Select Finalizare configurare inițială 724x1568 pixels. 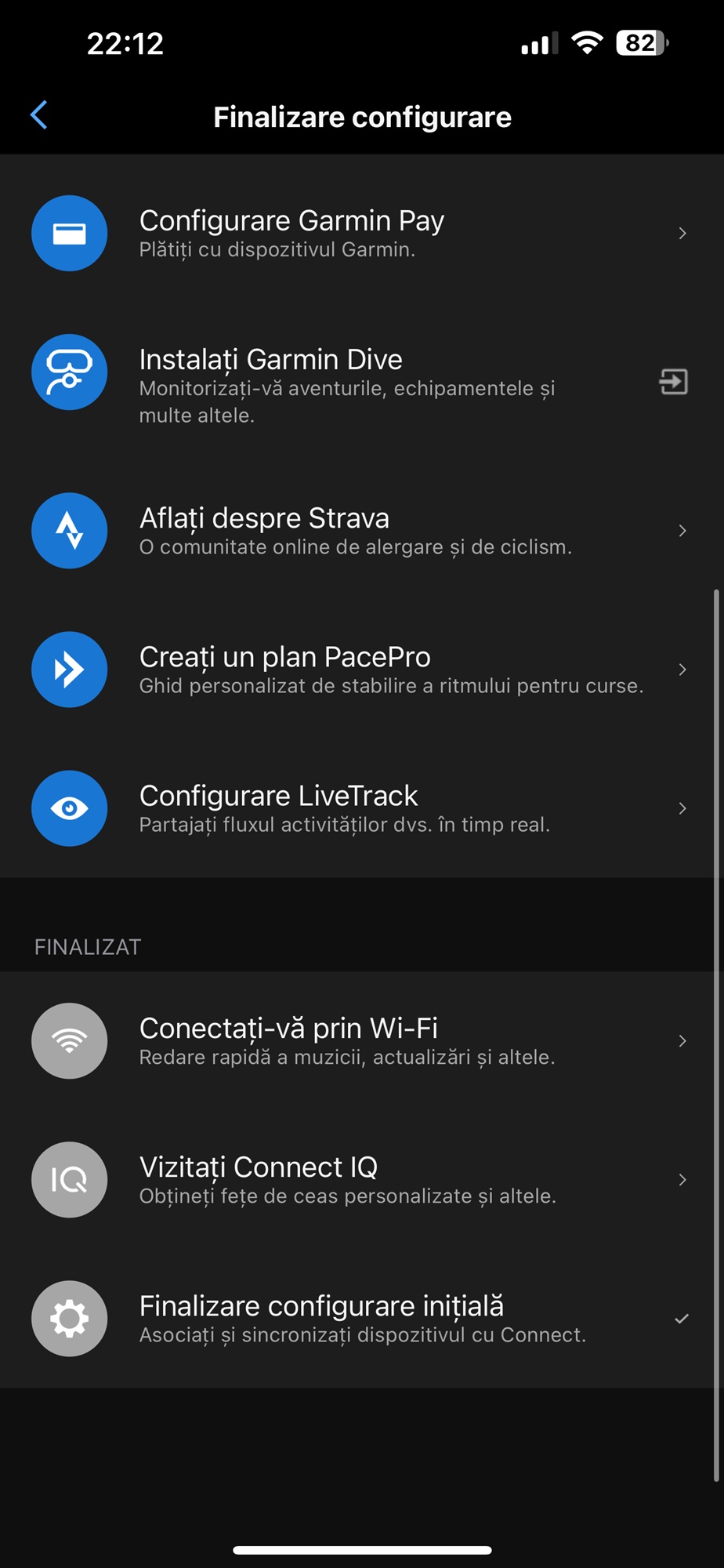pos(362,1319)
